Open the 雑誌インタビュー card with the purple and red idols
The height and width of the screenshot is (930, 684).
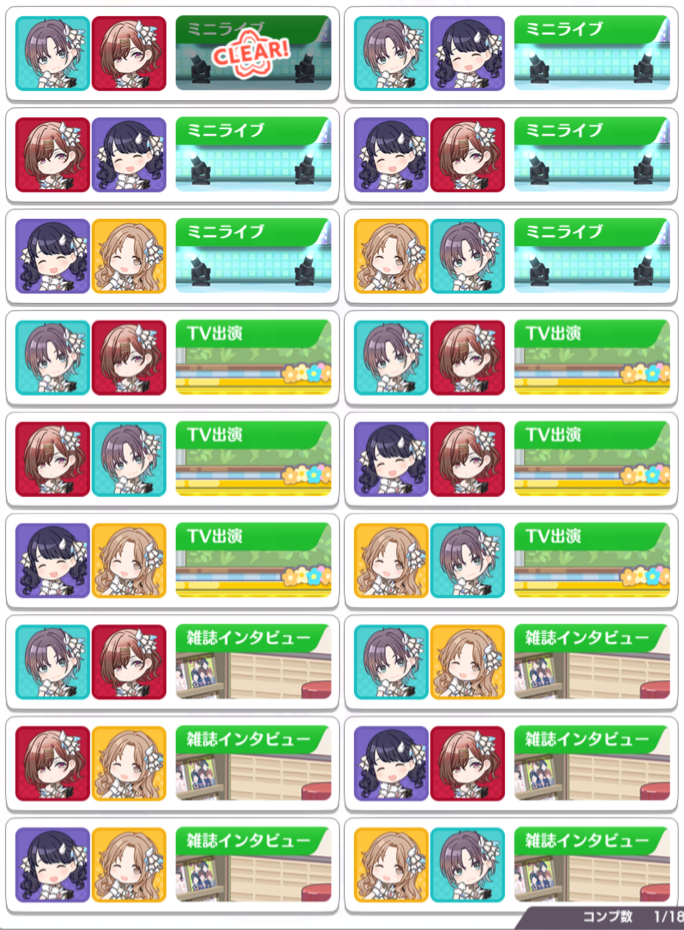510,763
